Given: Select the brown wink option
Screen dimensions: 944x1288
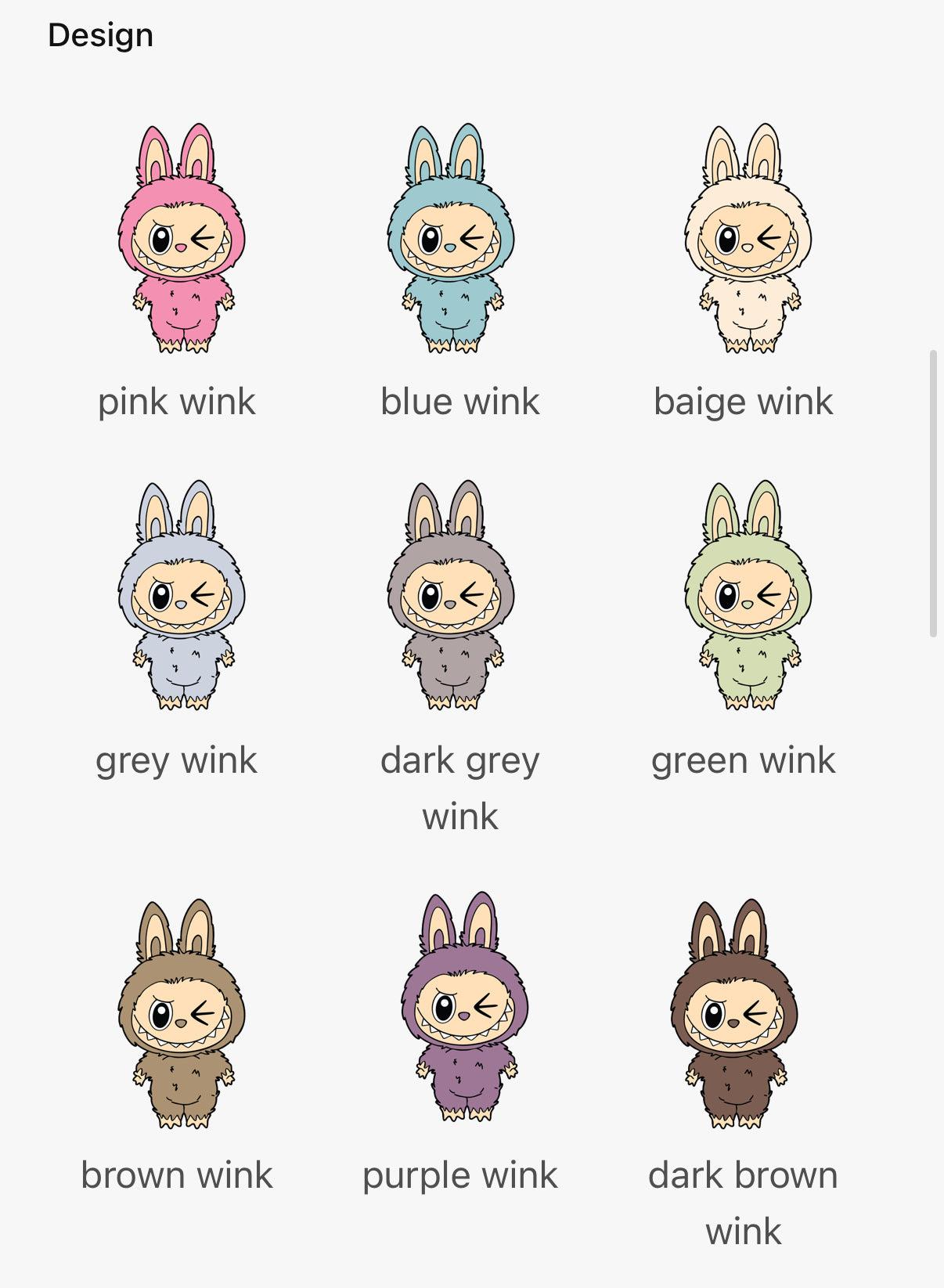Looking at the screenshot, I should pos(181,1014).
